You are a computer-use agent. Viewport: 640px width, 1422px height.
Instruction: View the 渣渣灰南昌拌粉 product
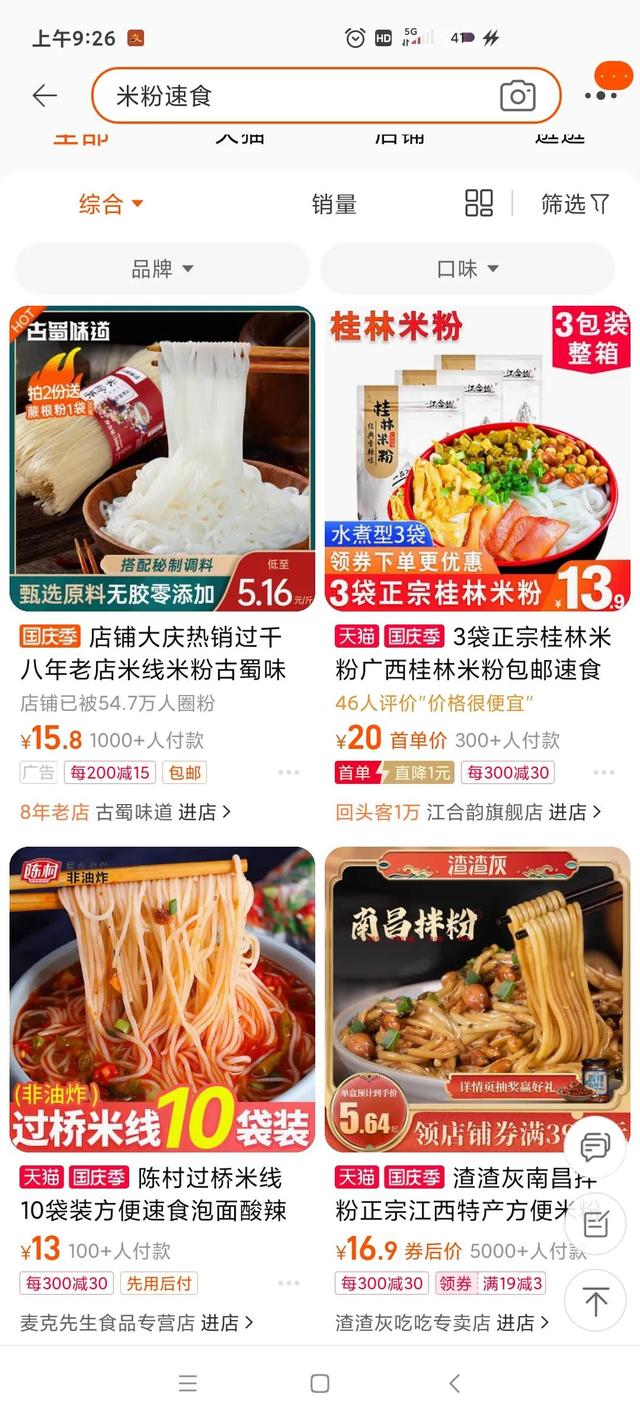click(477, 999)
